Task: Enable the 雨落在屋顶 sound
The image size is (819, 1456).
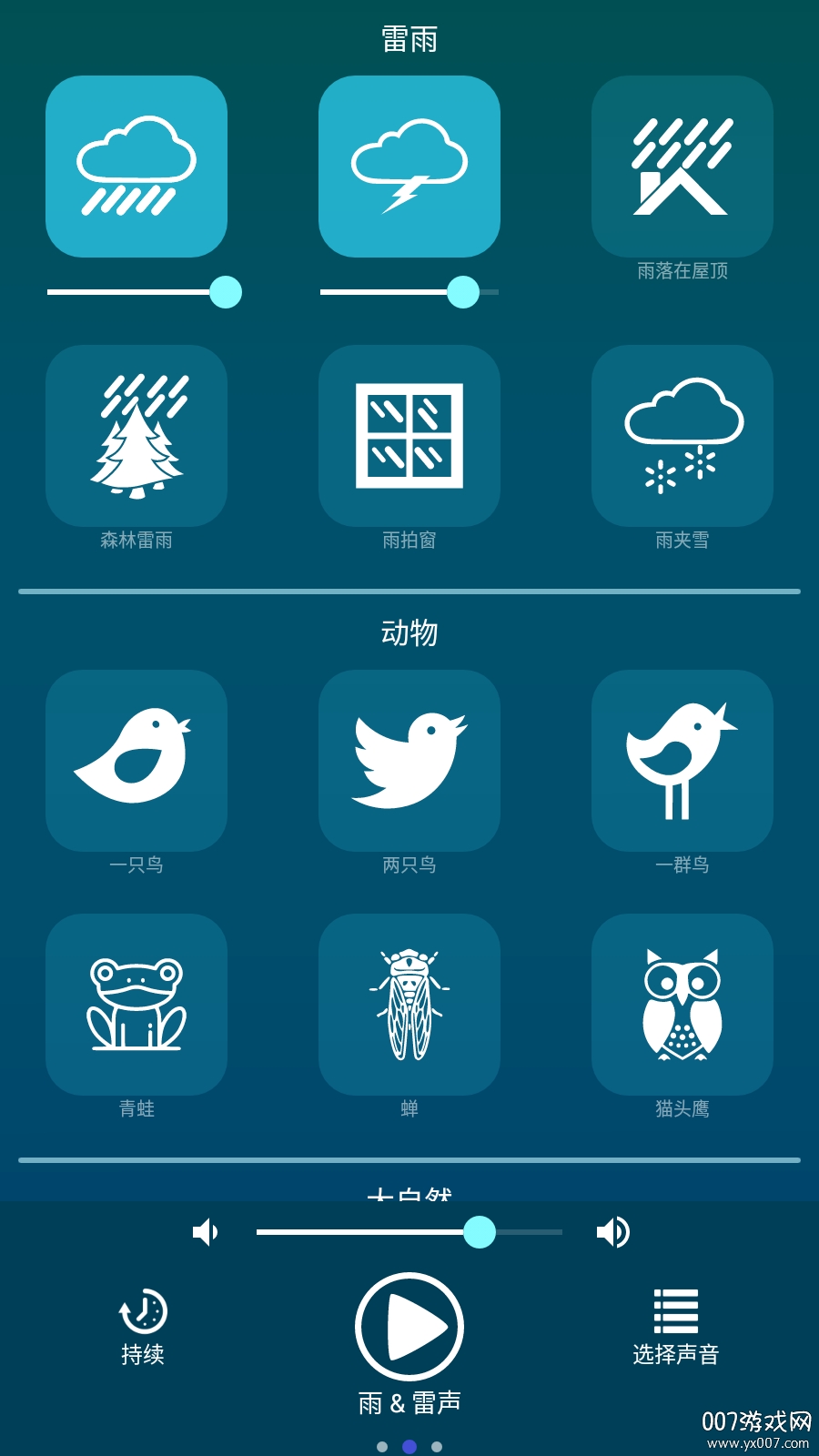Action: tap(682, 167)
